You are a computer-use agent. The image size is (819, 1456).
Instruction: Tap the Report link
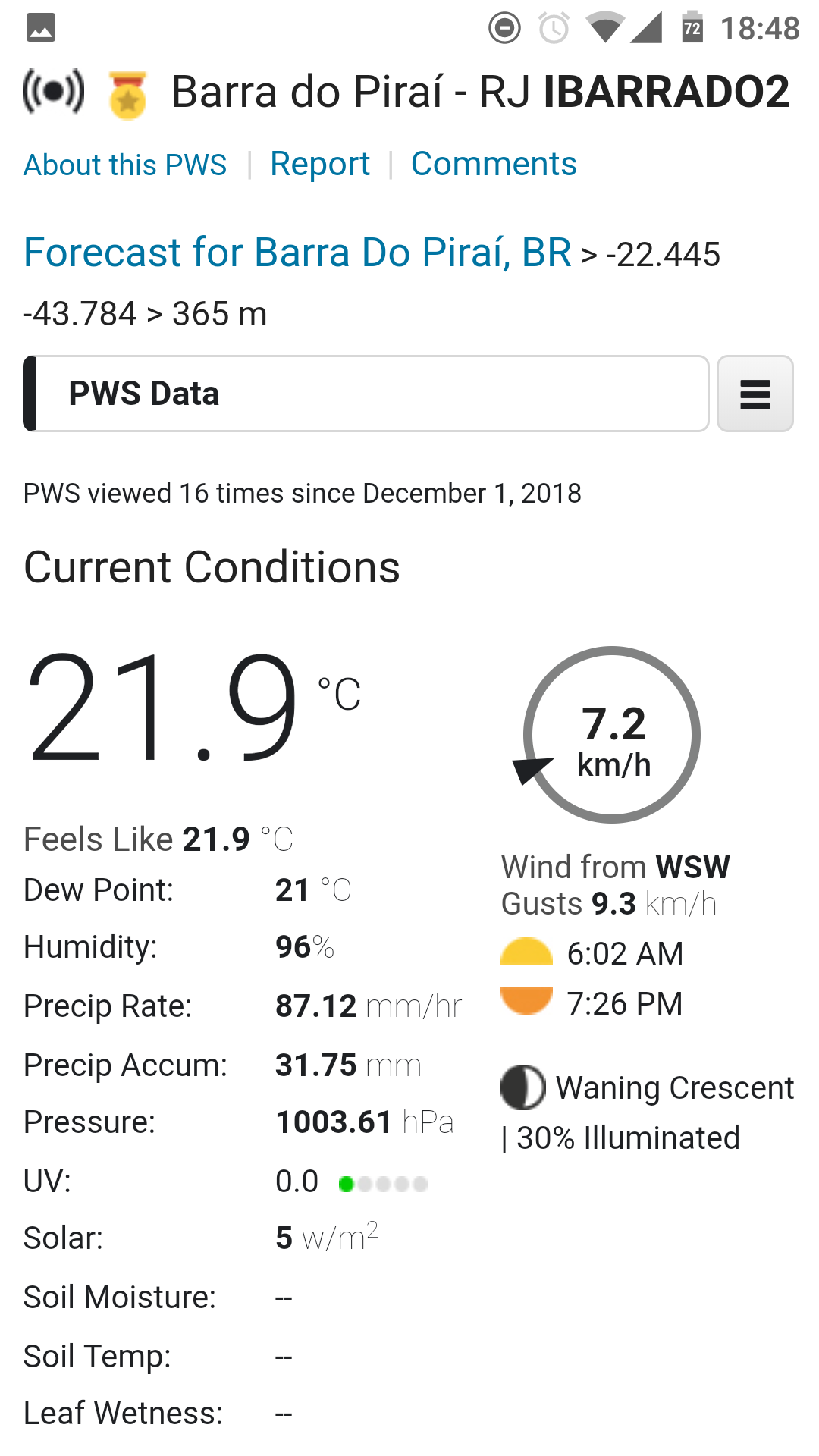(320, 165)
